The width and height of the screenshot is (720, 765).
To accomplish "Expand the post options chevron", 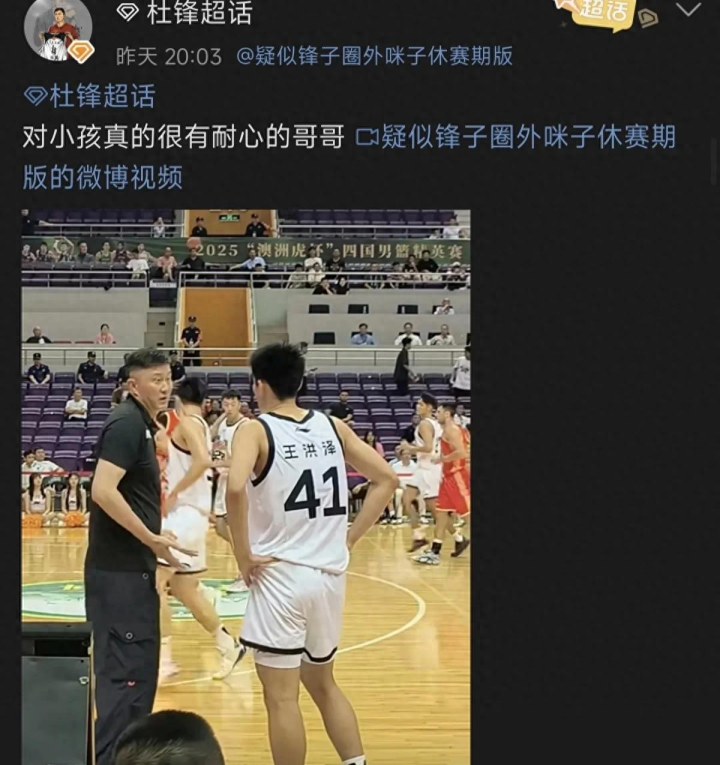I will [688, 10].
